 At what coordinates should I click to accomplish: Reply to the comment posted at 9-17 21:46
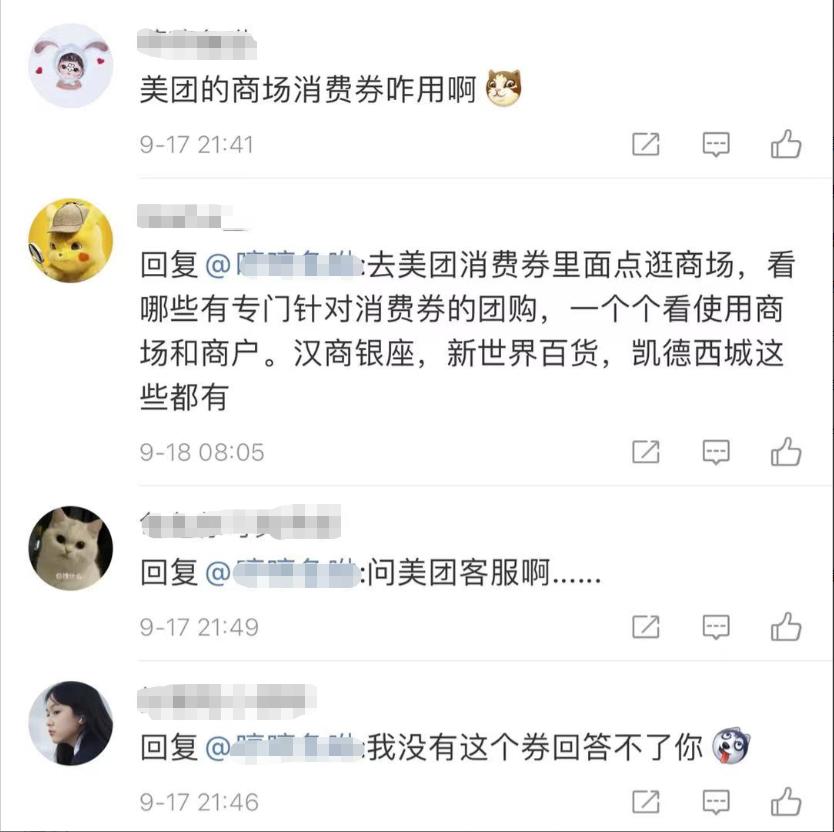coord(716,801)
